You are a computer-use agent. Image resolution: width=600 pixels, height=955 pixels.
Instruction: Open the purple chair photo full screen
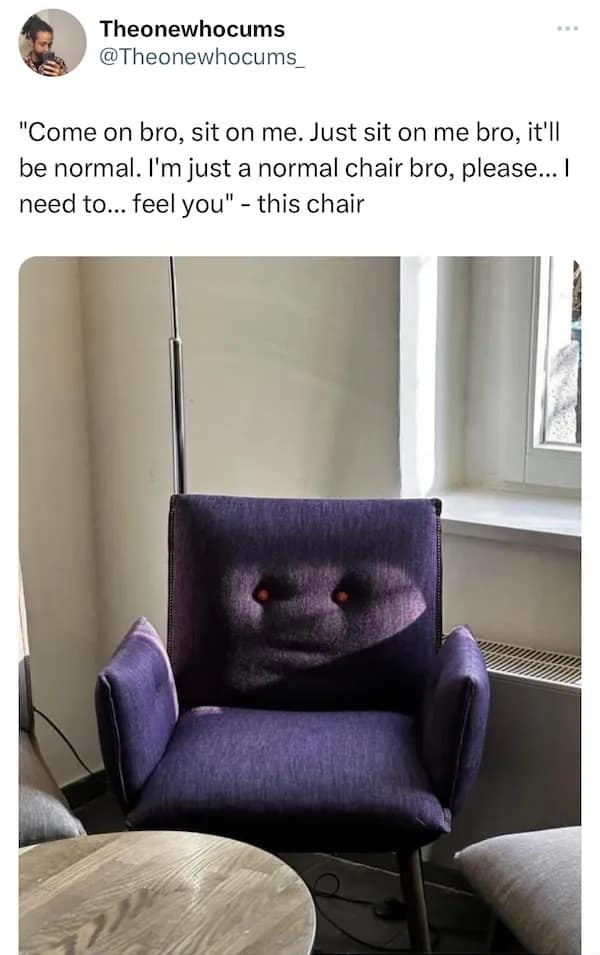(x=300, y=600)
